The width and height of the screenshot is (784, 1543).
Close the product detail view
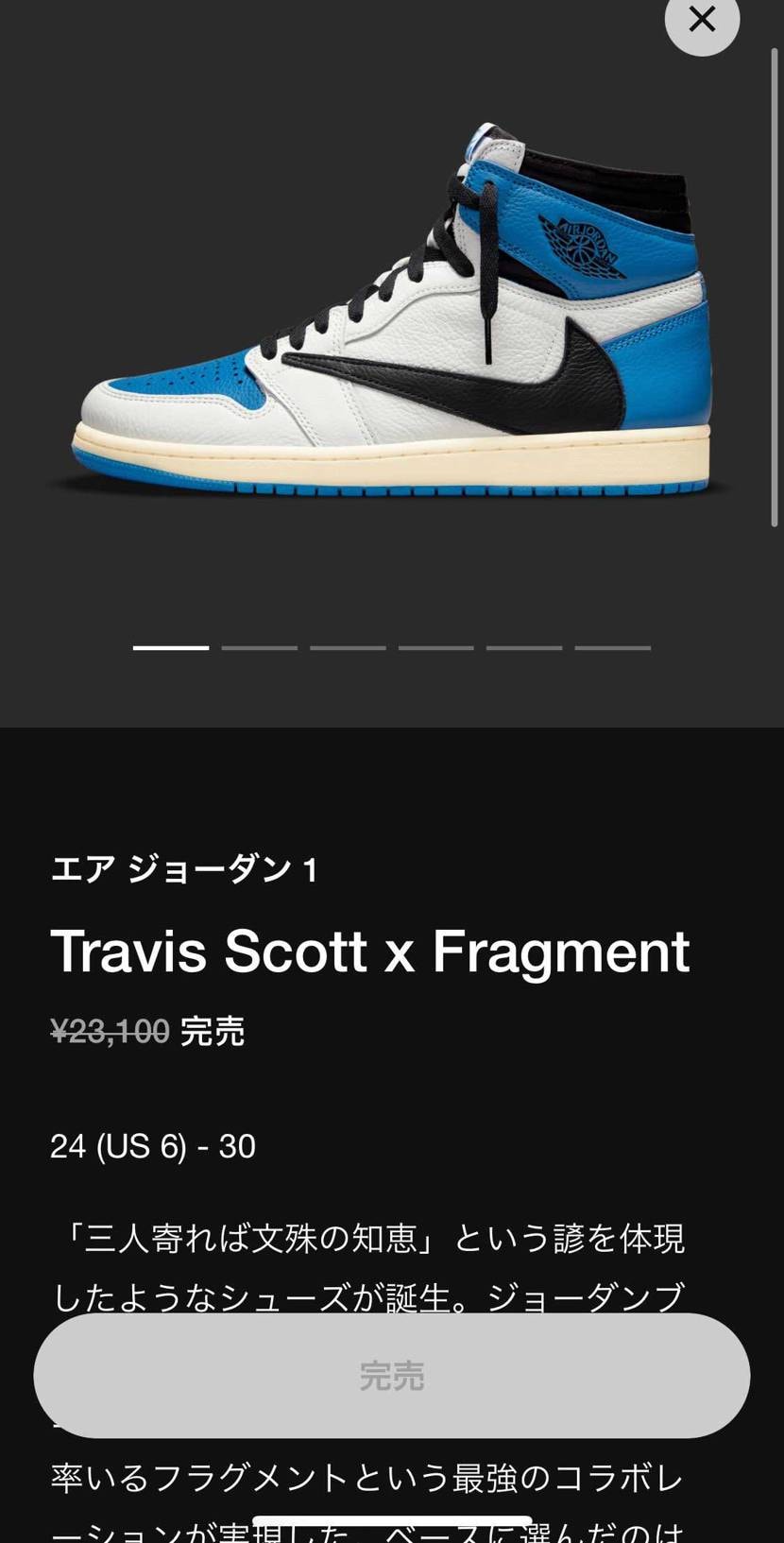(702, 19)
